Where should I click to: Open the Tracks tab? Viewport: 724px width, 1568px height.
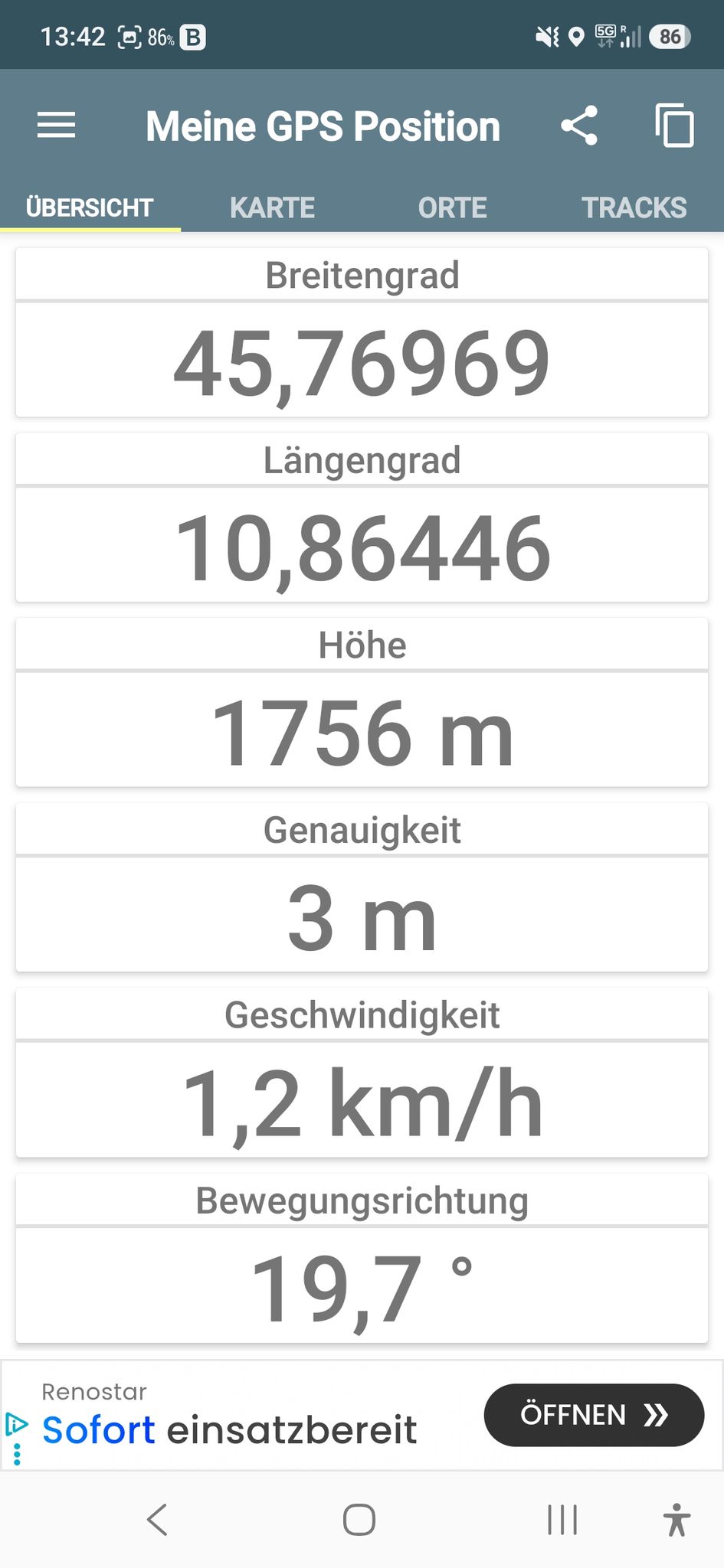pos(634,207)
